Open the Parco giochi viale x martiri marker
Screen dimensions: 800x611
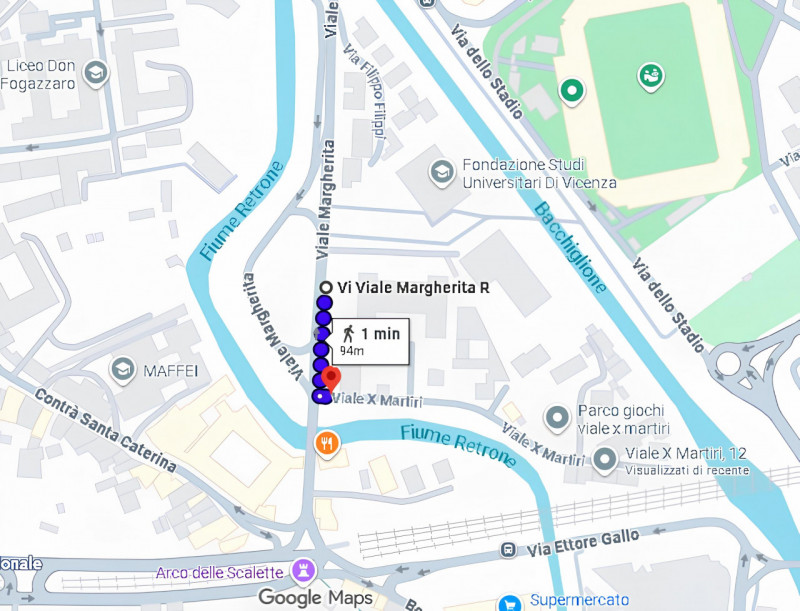pos(557,417)
